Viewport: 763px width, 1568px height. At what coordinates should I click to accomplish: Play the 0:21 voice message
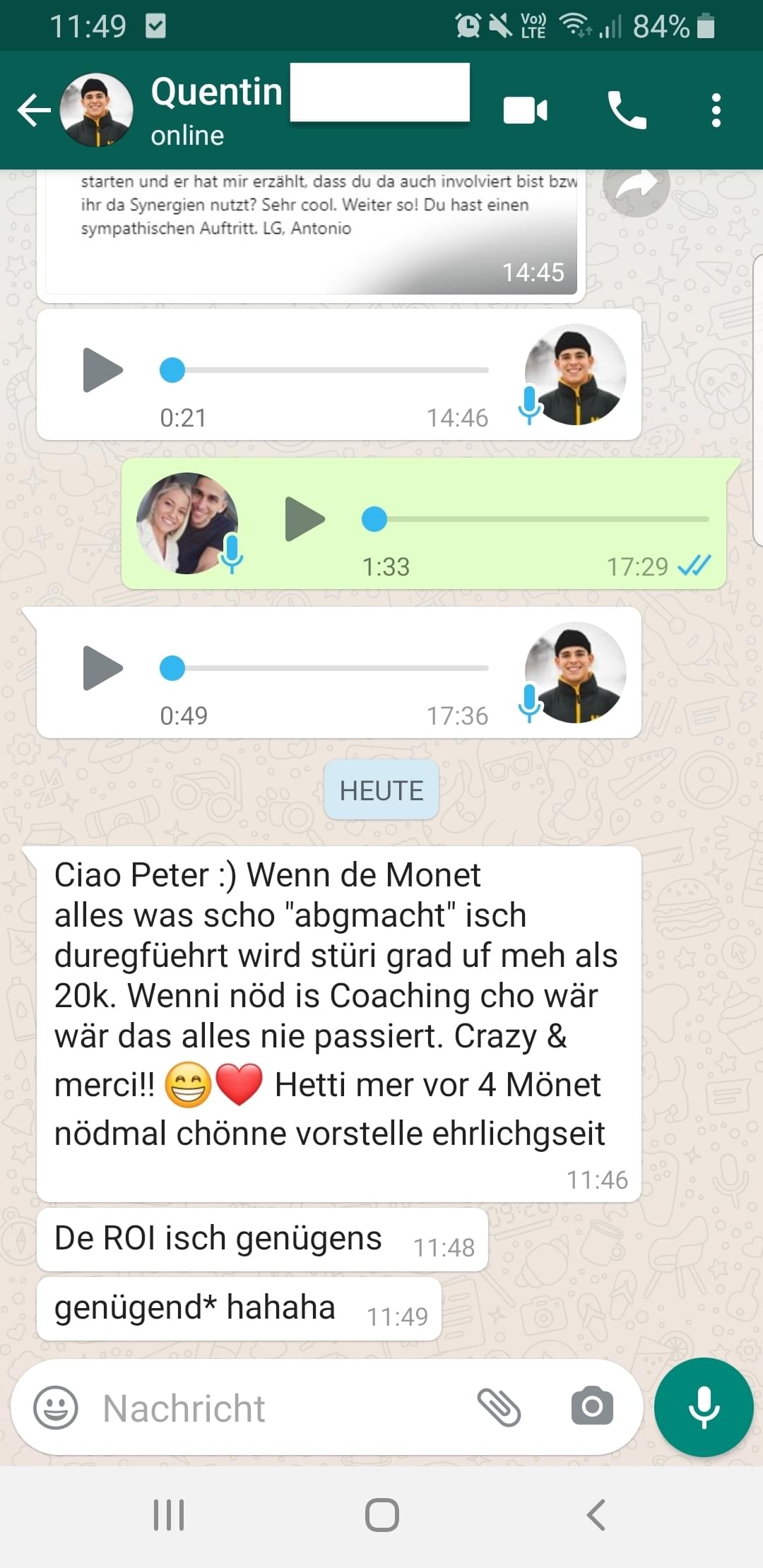click(102, 370)
